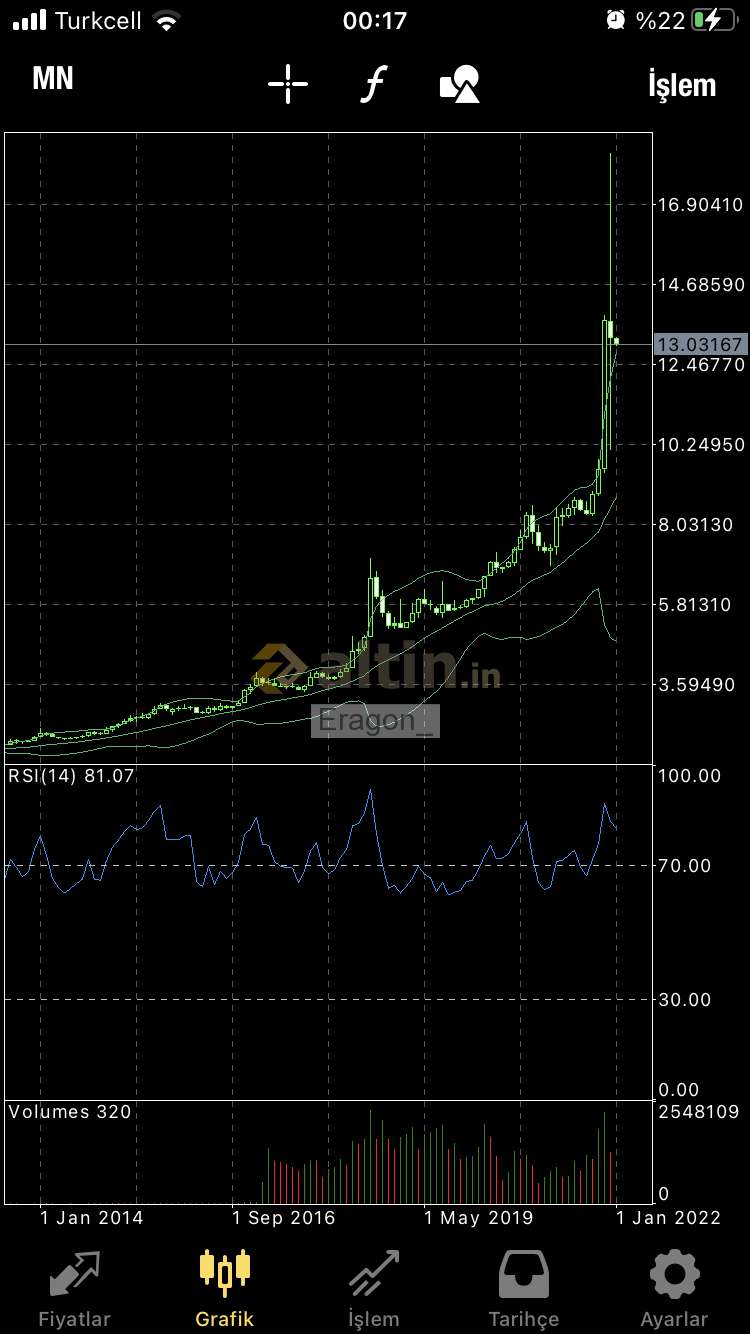
Task: Go to the İşlem tab
Action: click(x=374, y=1288)
